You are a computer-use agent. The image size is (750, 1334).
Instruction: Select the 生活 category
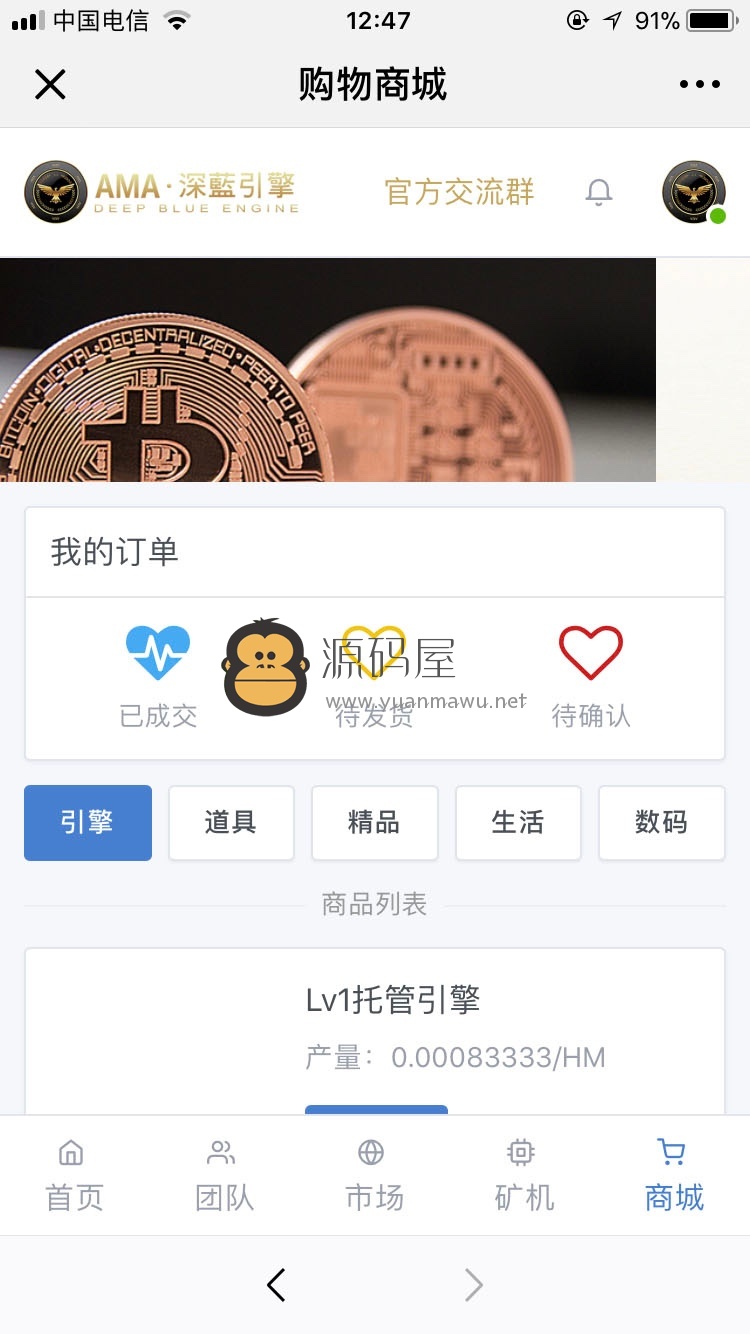(x=518, y=823)
